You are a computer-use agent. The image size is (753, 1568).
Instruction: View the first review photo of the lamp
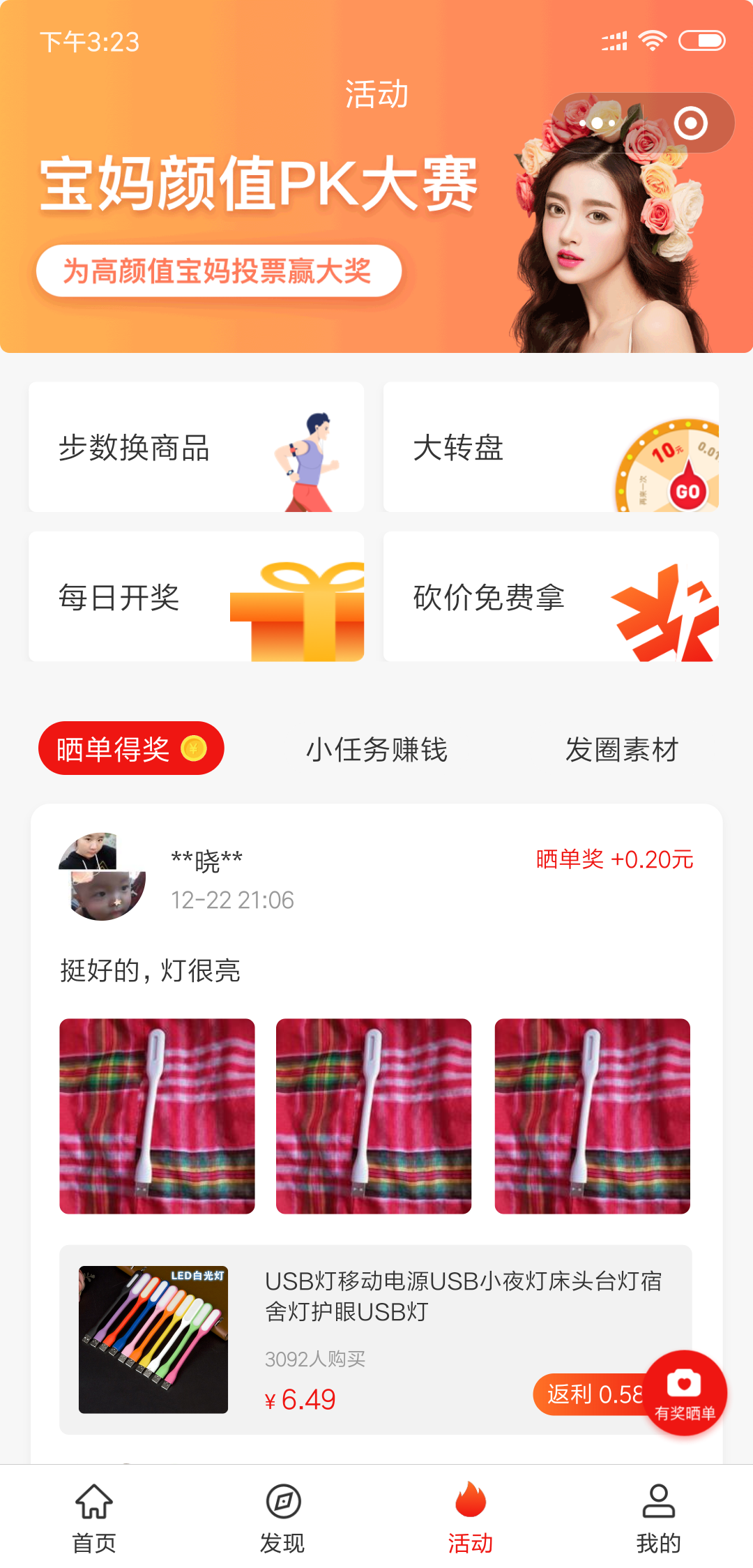pos(157,1116)
